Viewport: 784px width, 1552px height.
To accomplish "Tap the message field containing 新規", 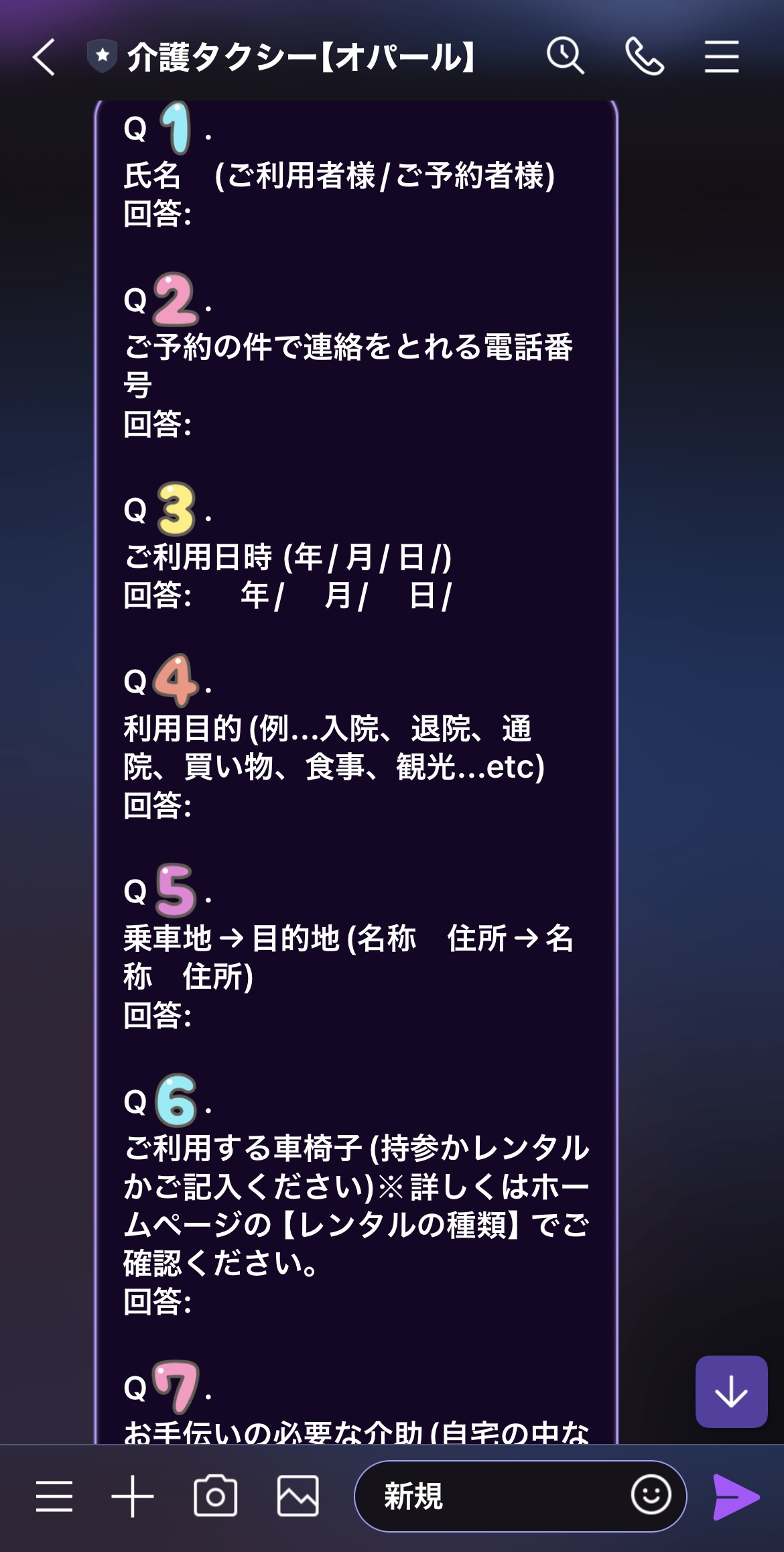I will pyautogui.click(x=496, y=1496).
